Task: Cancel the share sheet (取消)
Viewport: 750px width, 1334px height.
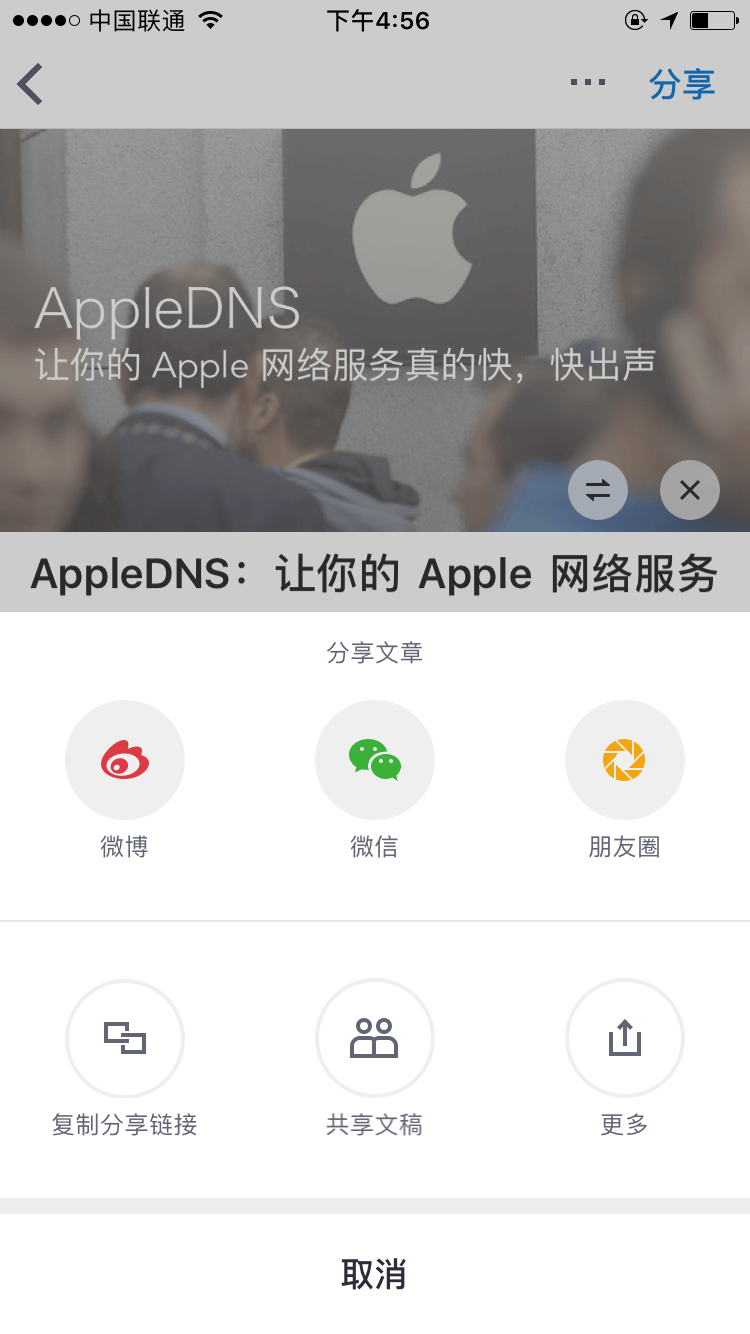Action: pyautogui.click(x=375, y=1275)
